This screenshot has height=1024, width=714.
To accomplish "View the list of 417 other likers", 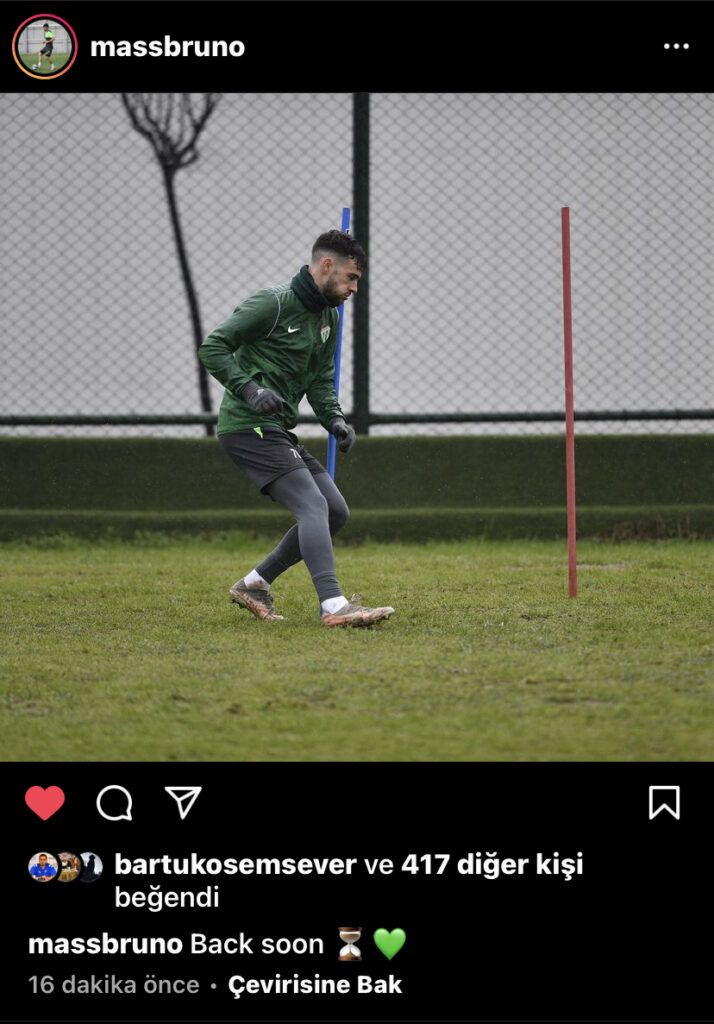I will [491, 865].
